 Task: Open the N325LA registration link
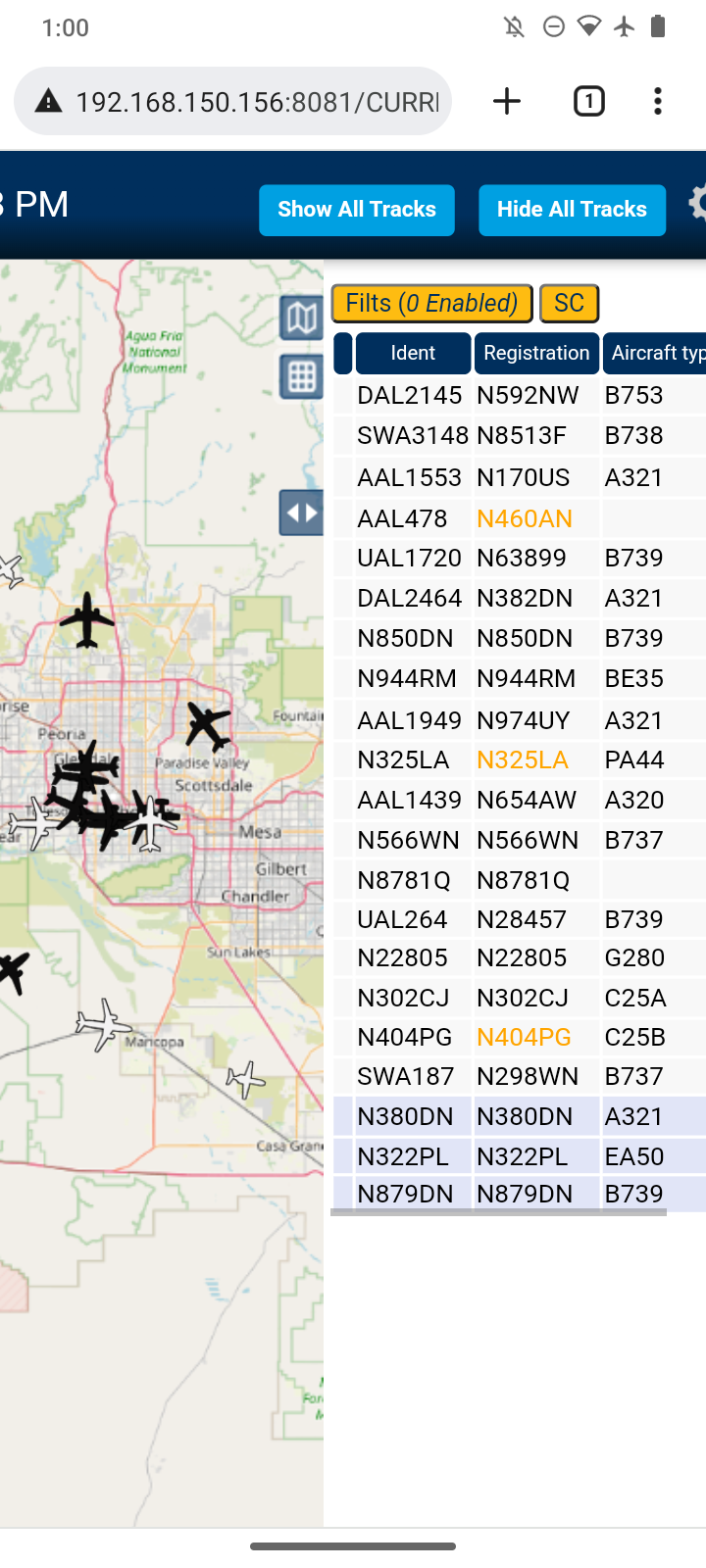point(523,759)
